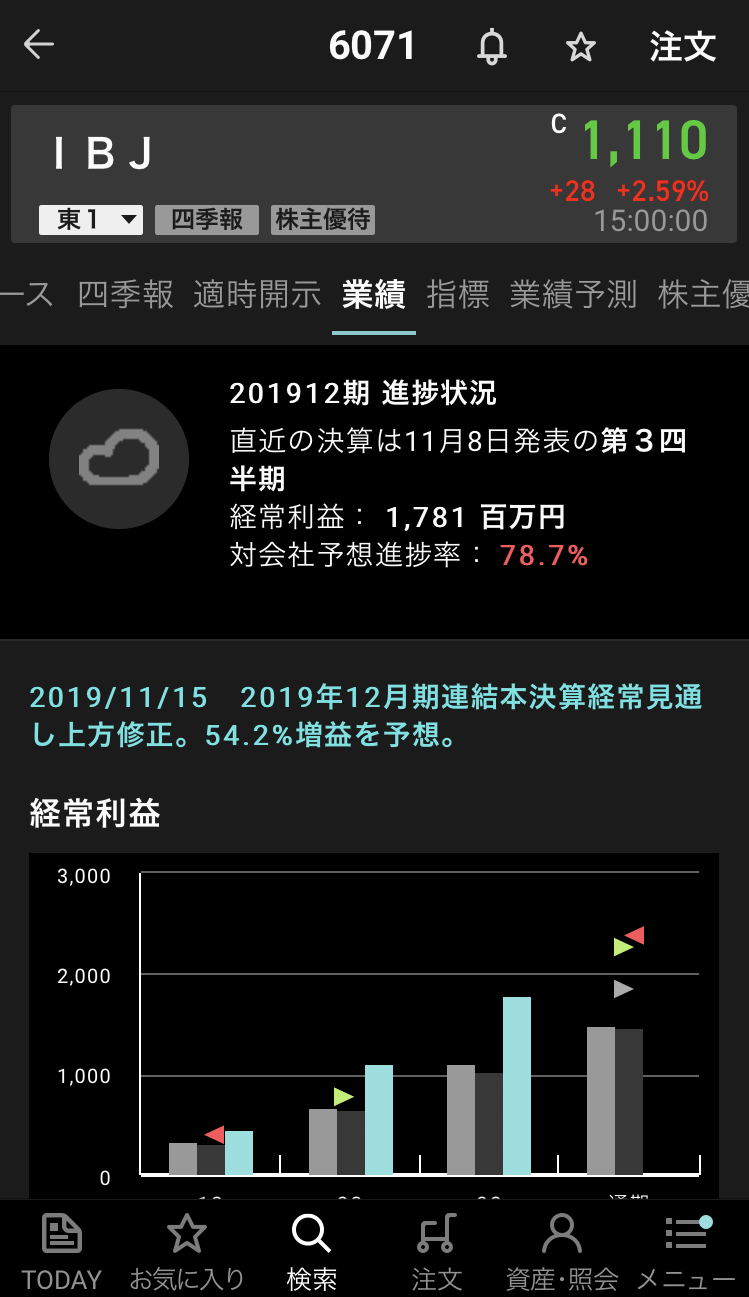Switch to the 四季報 tab
Image resolution: width=749 pixels, height=1297 pixels.
pos(126,294)
